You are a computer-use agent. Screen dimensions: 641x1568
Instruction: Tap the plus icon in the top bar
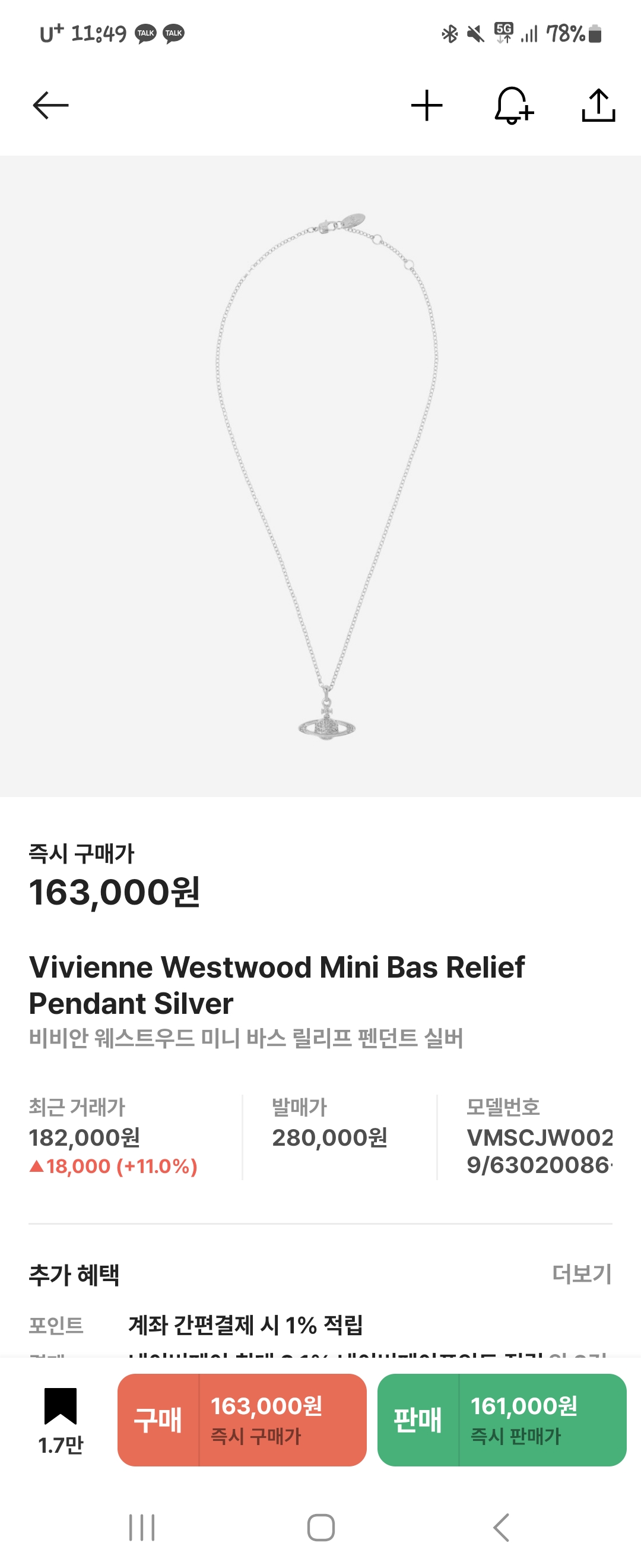pos(426,105)
